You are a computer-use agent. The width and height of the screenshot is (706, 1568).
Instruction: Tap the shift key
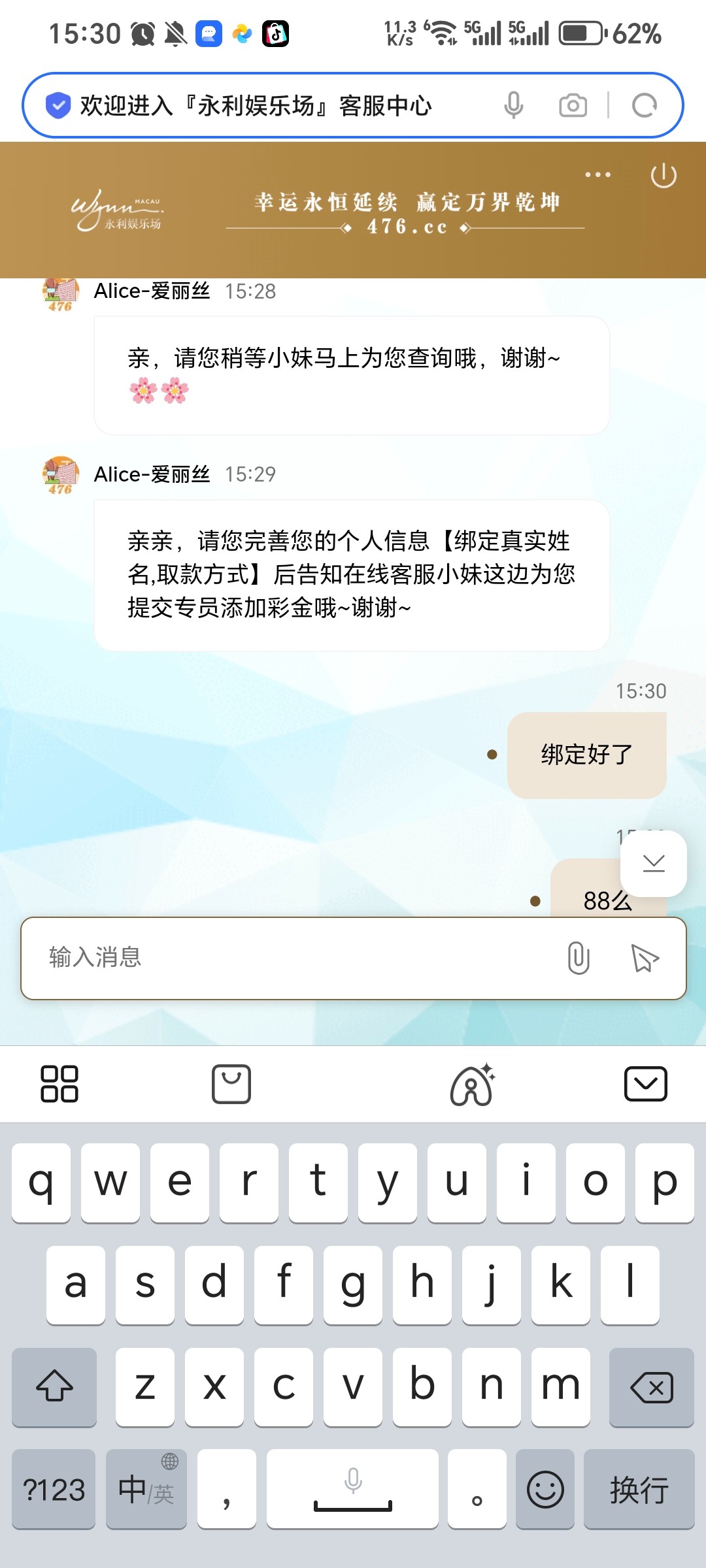[54, 1386]
